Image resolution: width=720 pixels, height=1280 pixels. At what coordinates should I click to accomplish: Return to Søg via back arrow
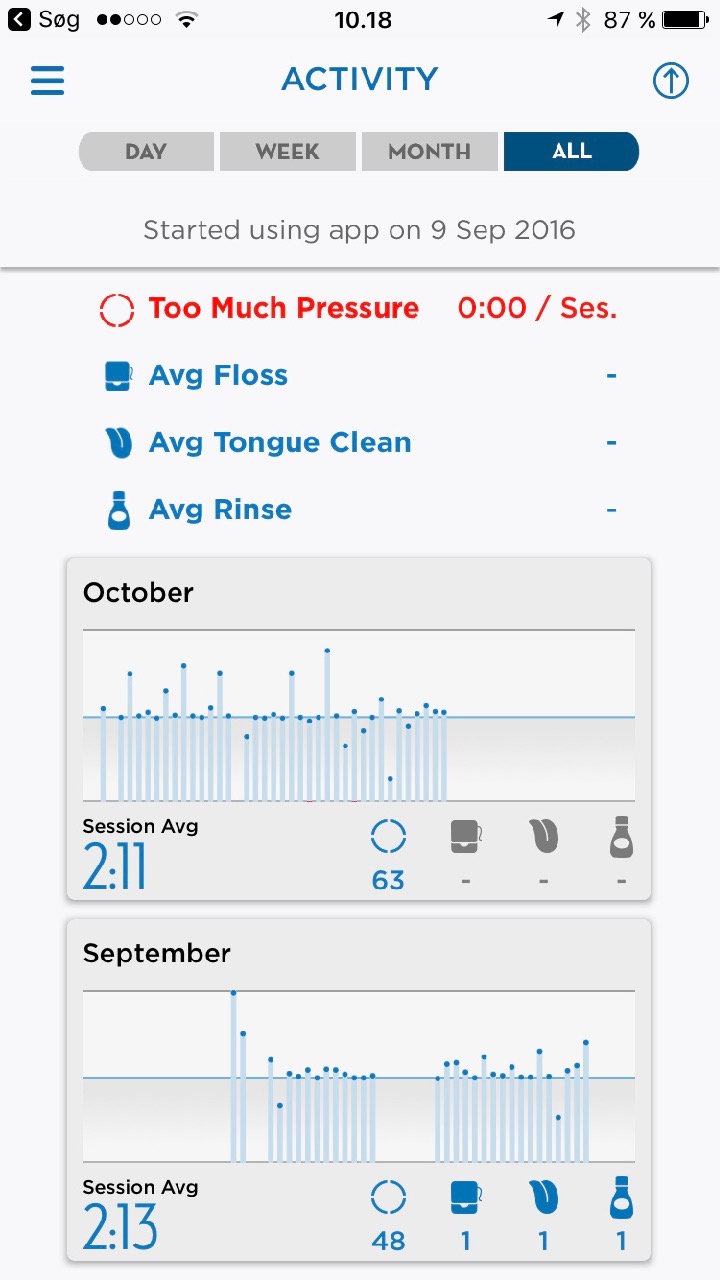[x=44, y=20]
